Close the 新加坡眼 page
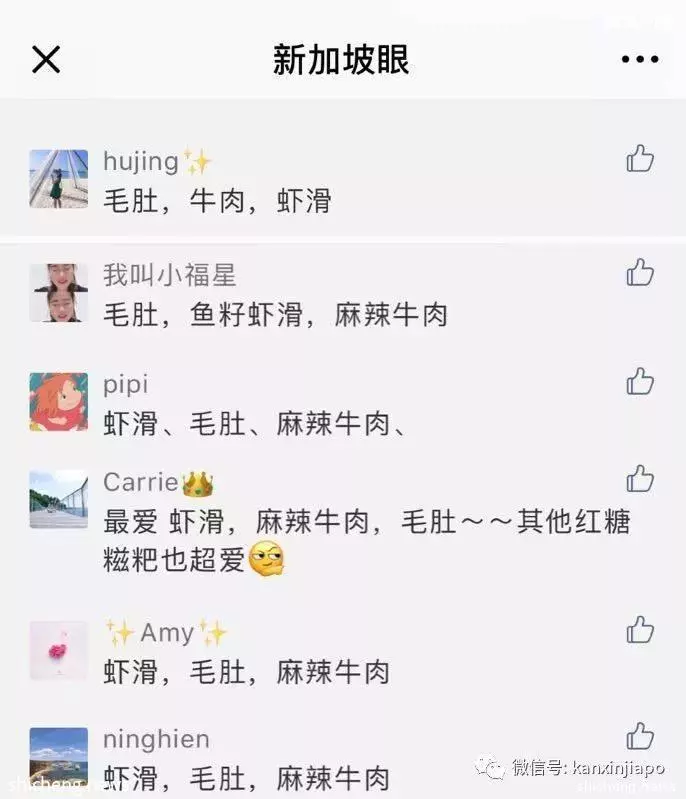The width and height of the screenshot is (686, 799). pos(46,60)
